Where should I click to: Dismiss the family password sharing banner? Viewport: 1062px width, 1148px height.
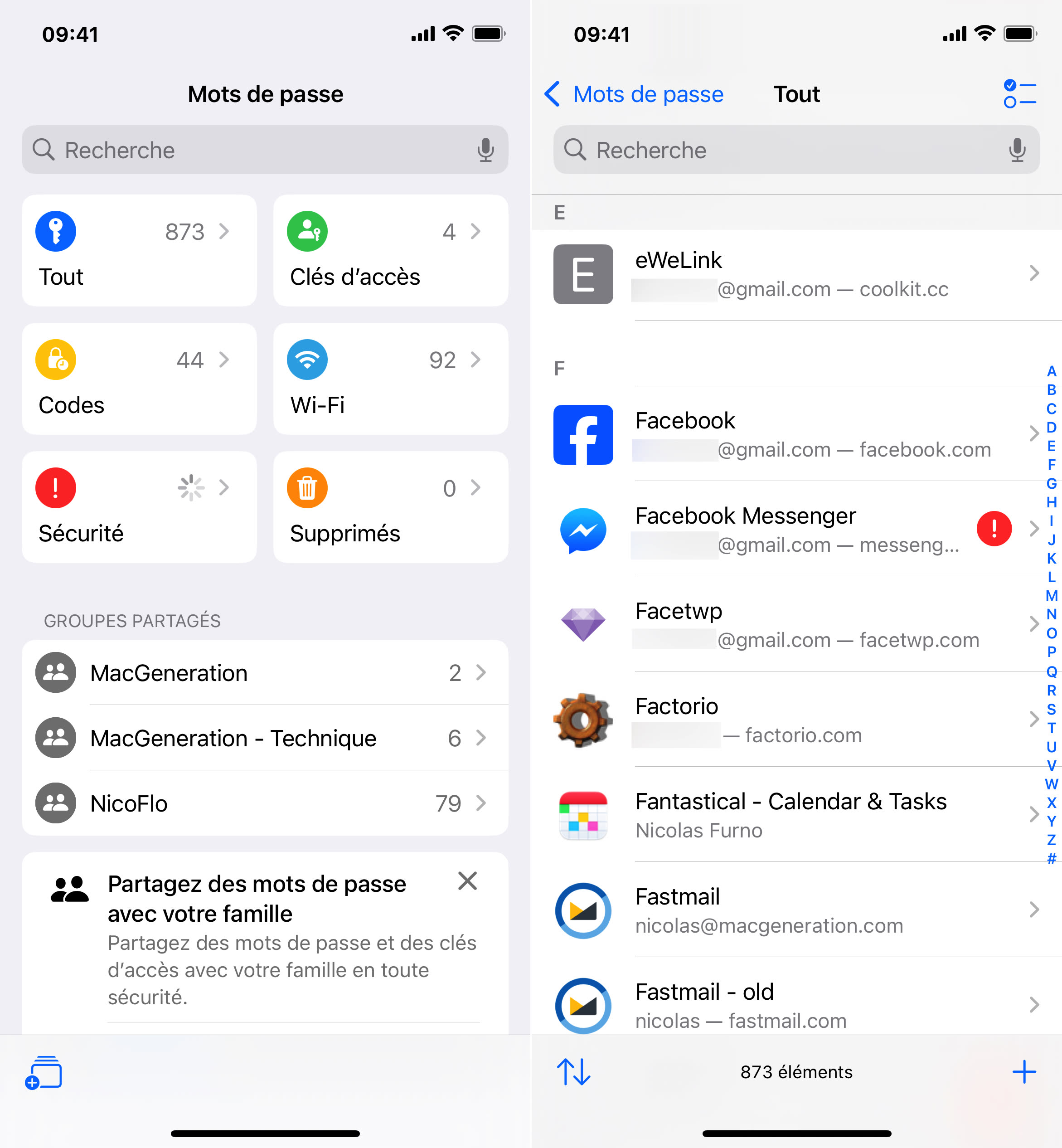click(467, 881)
